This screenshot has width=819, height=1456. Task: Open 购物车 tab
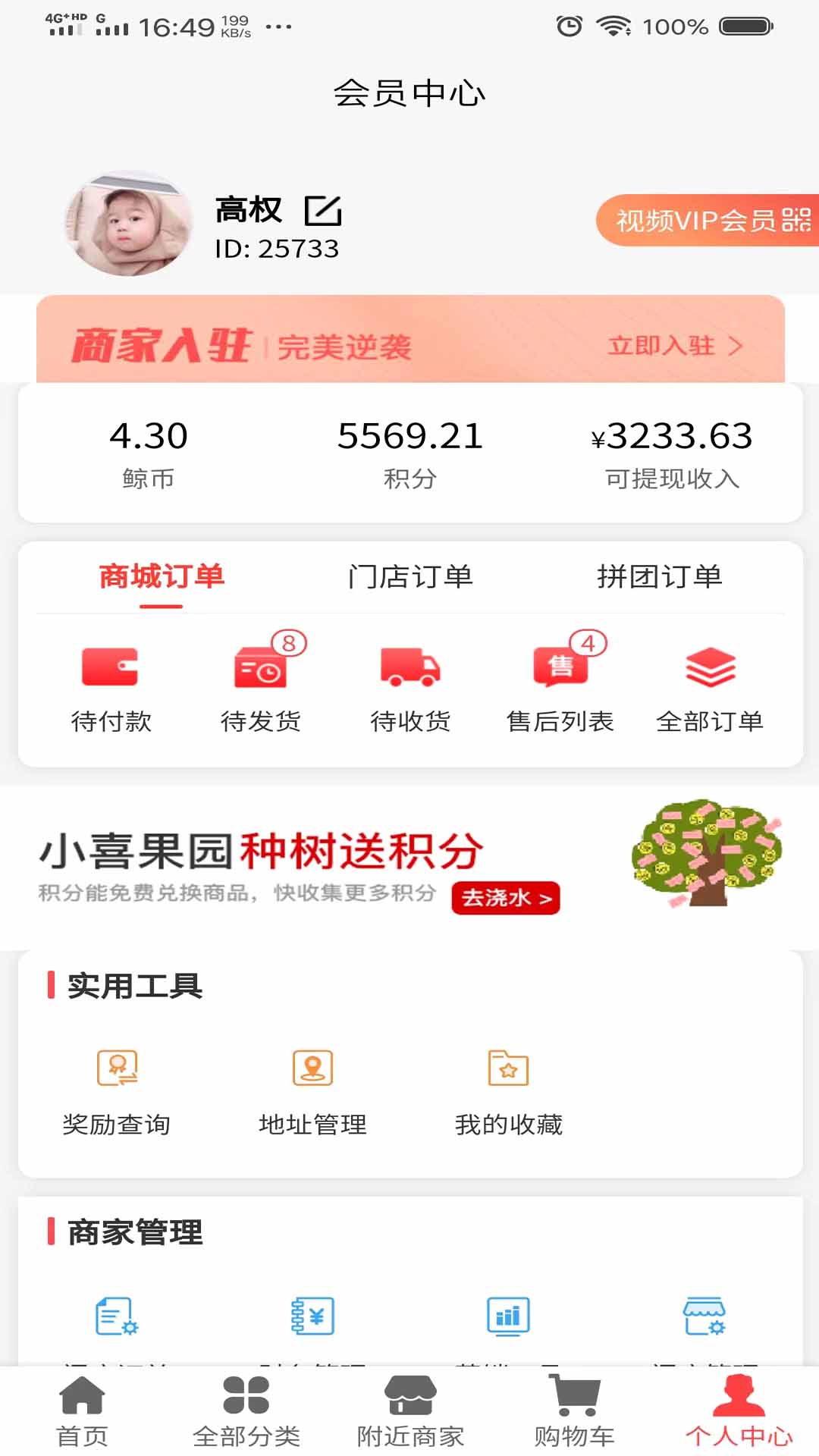(574, 1412)
